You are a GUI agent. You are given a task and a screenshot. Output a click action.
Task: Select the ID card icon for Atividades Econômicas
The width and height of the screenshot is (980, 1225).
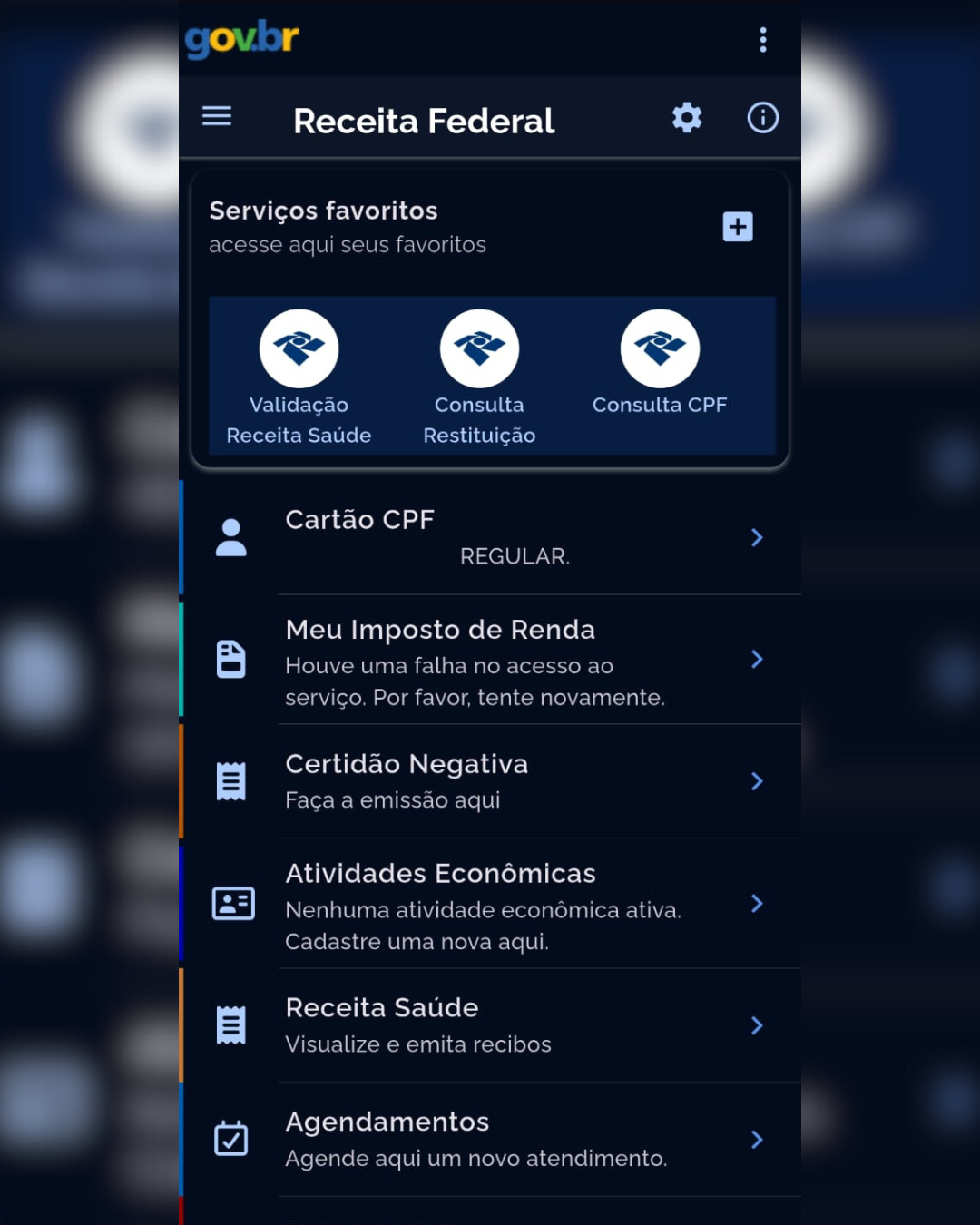click(x=233, y=904)
